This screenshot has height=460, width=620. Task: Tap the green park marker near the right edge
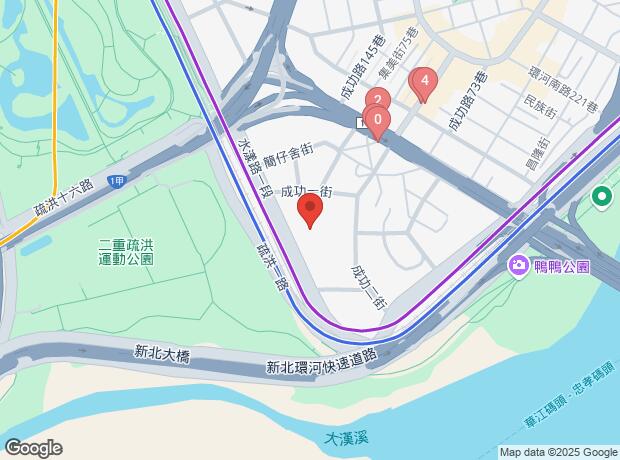[603, 197]
